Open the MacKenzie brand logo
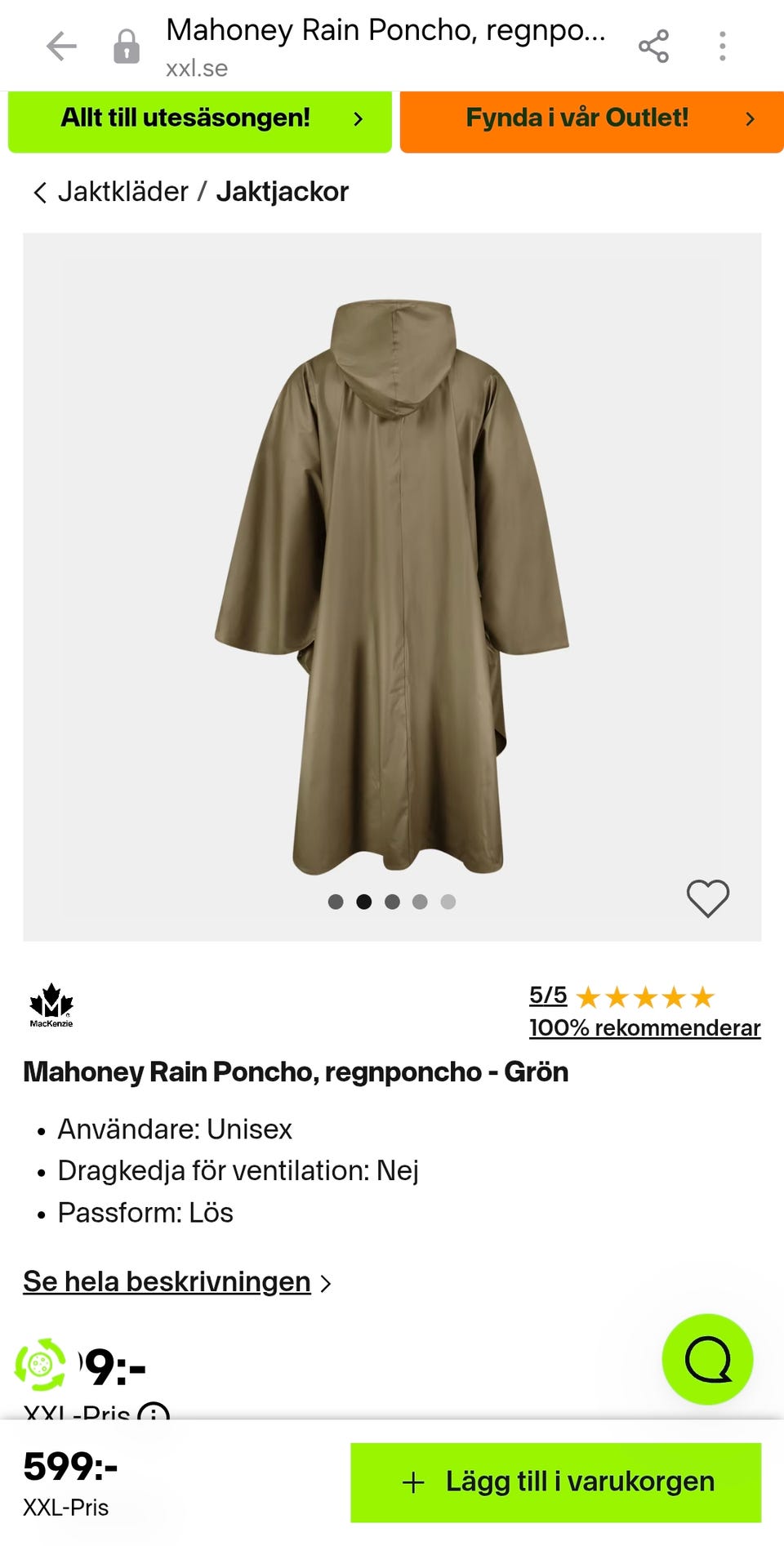784x1546 pixels. (51, 1005)
